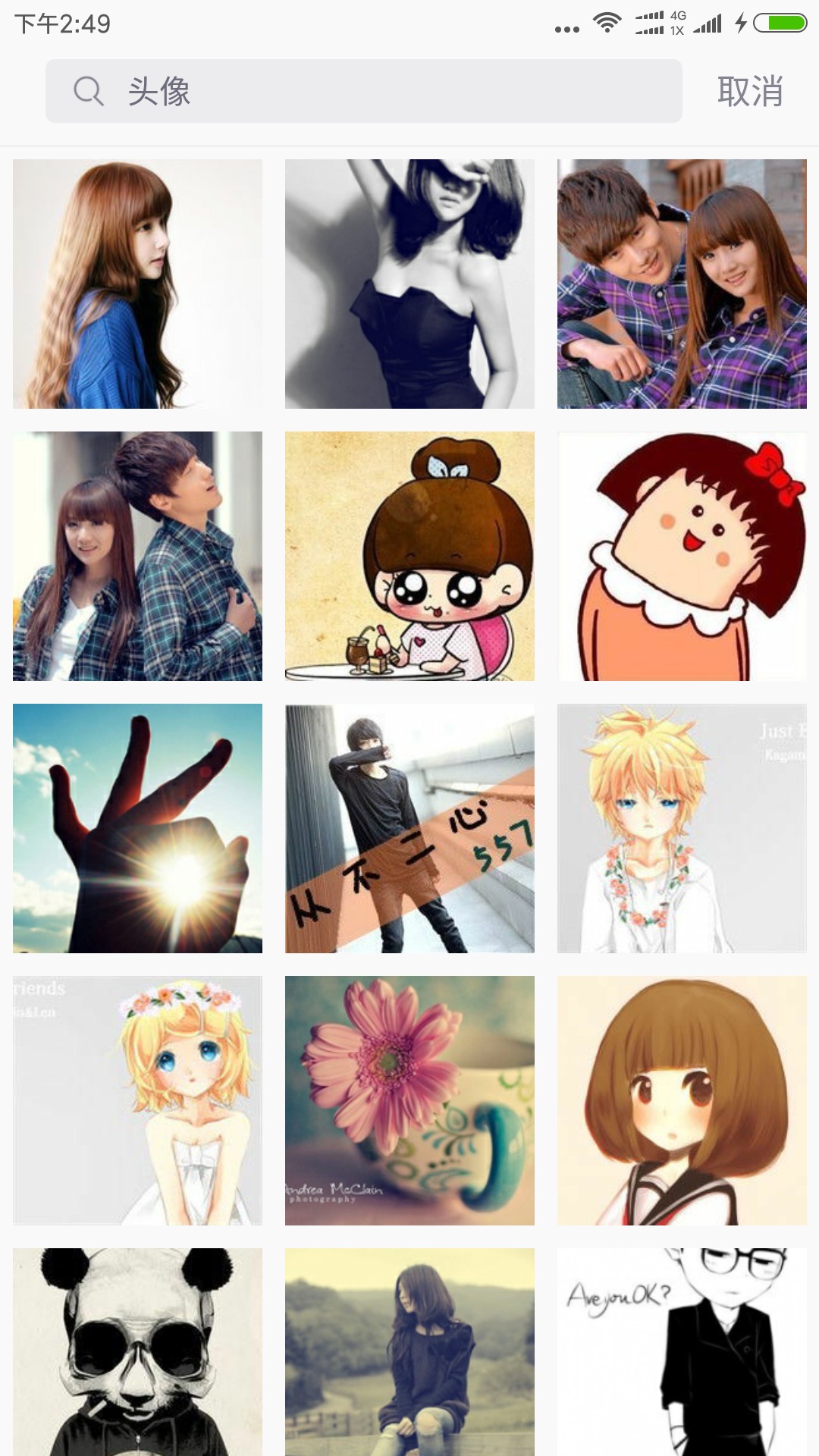Tap the search field containing 头像
The width and height of the screenshot is (819, 1456).
point(364,91)
